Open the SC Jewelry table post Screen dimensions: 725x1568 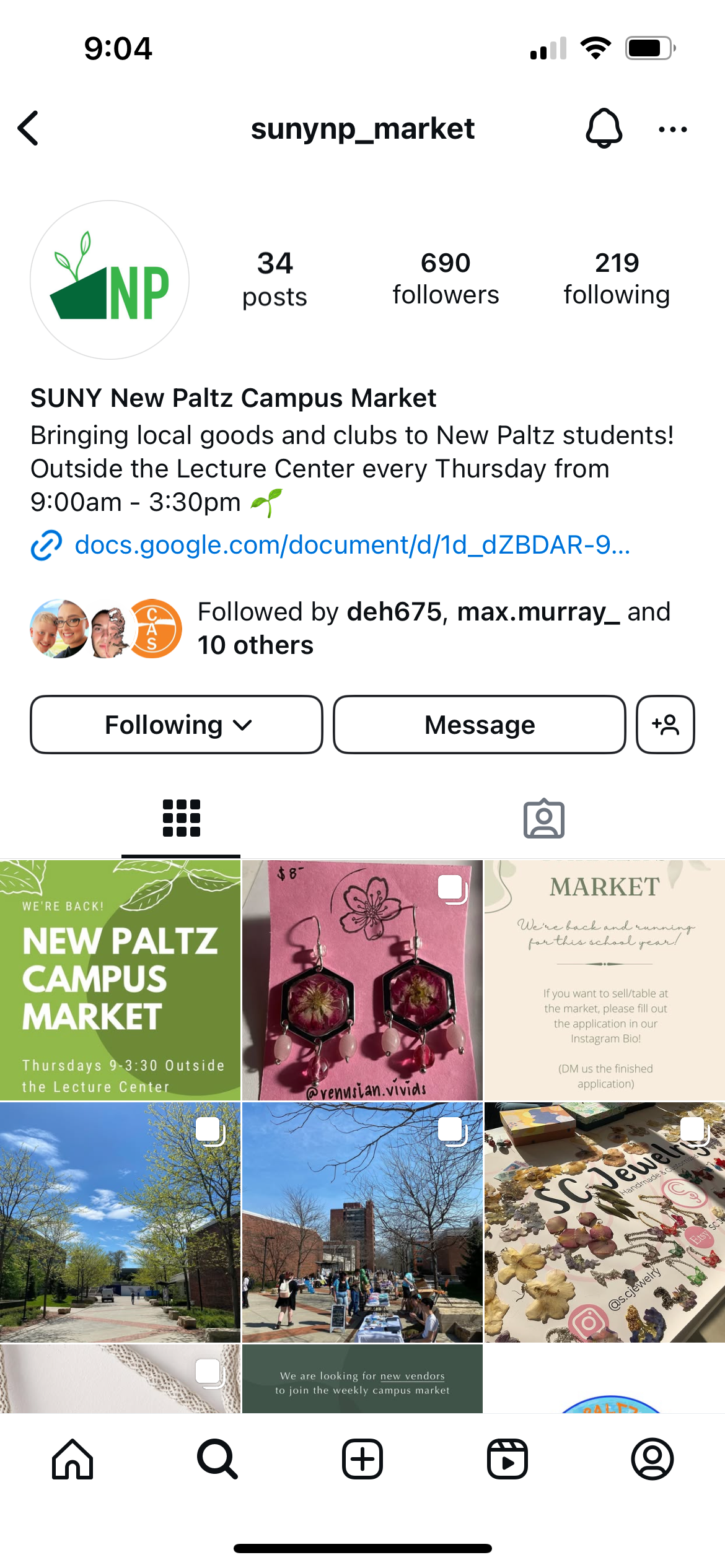[x=604, y=1221]
